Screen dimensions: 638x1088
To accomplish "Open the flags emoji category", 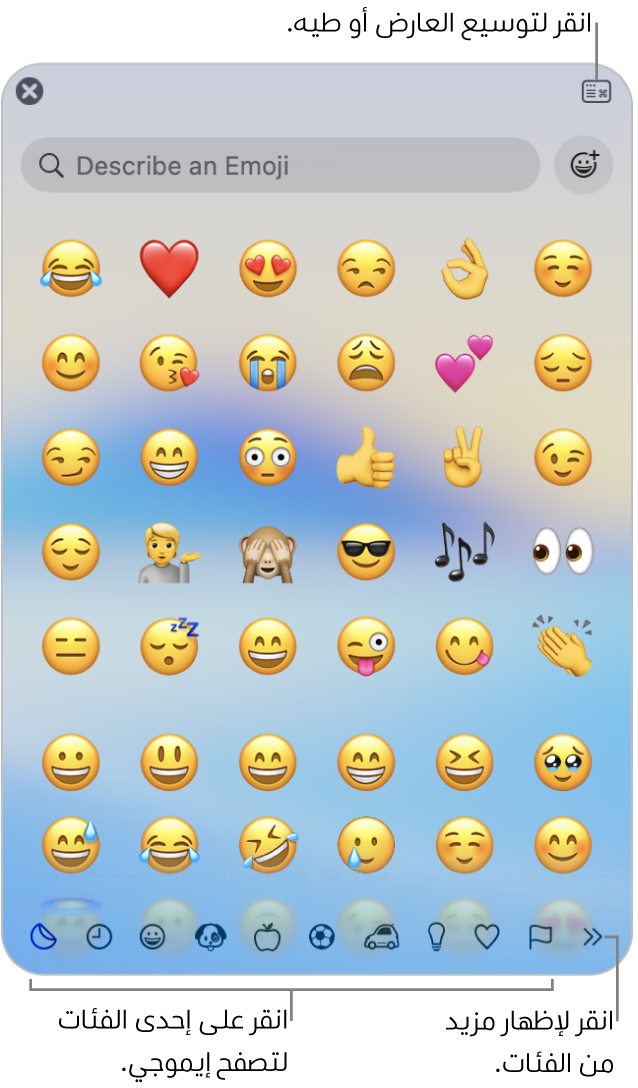I will pyautogui.click(x=540, y=937).
